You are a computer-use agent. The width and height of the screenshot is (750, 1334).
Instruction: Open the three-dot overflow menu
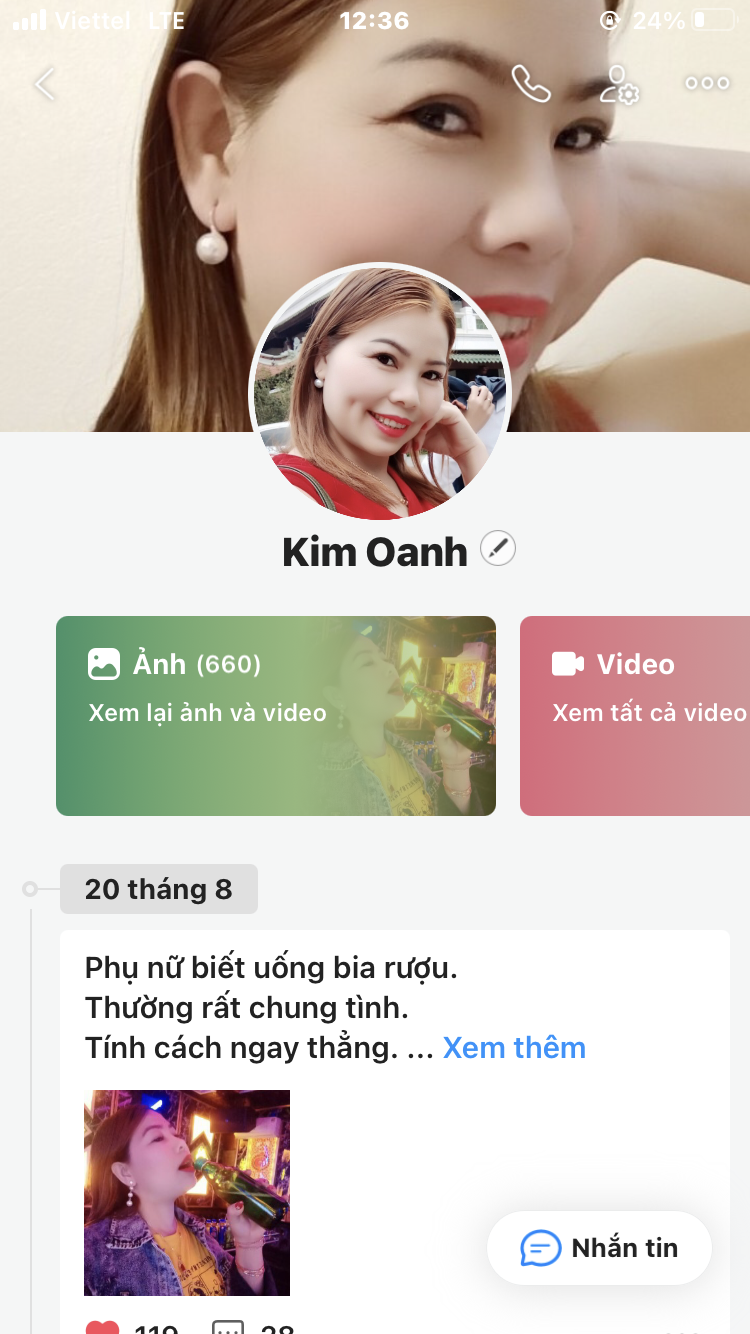point(707,84)
